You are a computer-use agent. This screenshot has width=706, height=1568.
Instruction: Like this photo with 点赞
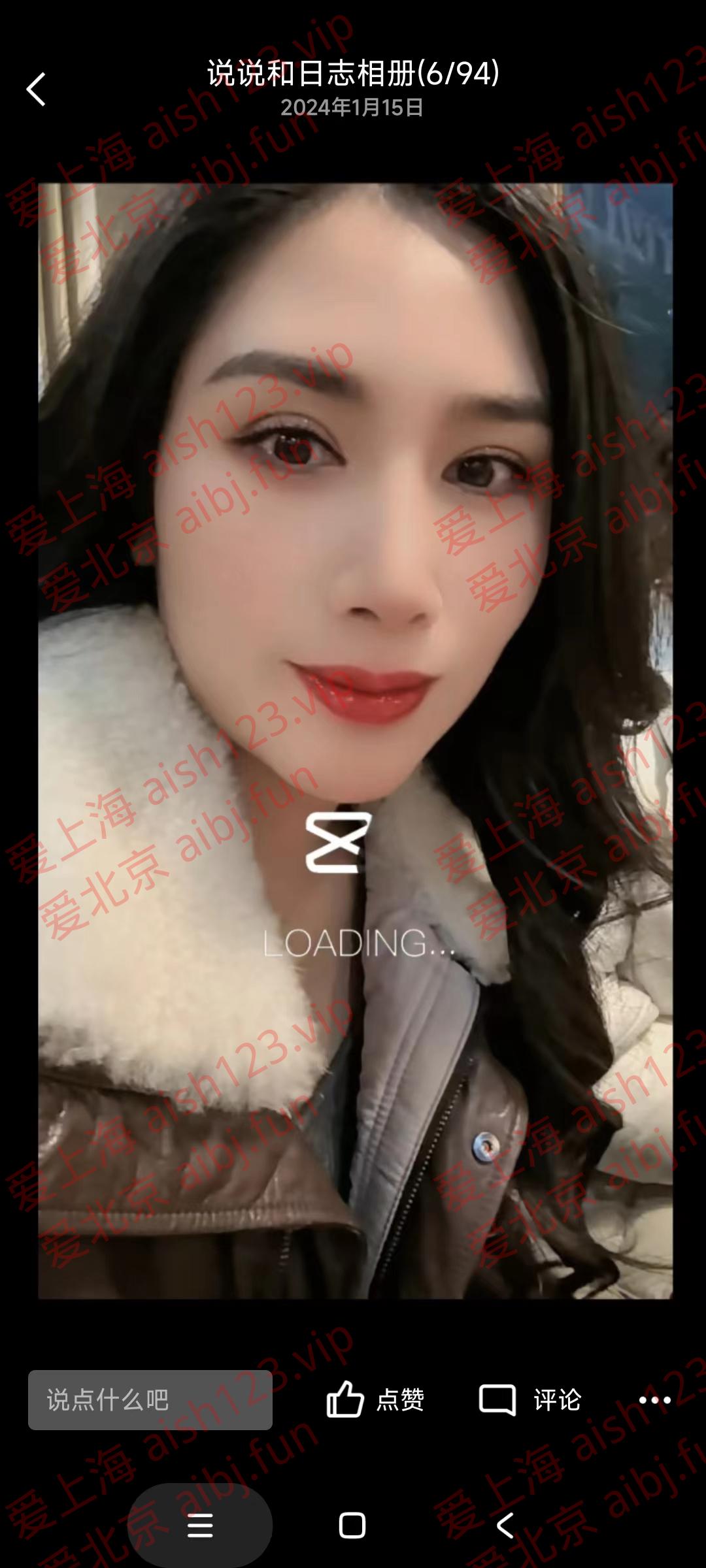pyautogui.click(x=375, y=1400)
